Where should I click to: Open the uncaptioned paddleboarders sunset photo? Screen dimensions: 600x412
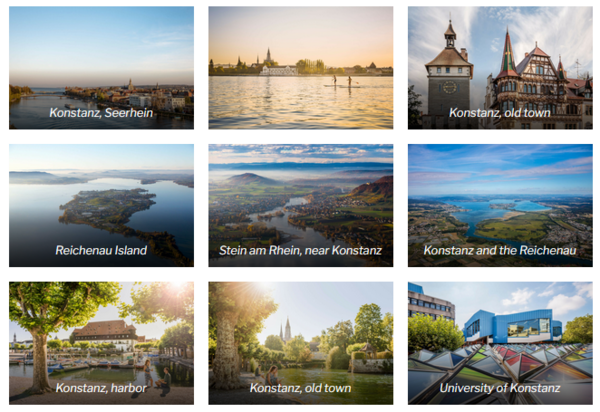[300, 67]
